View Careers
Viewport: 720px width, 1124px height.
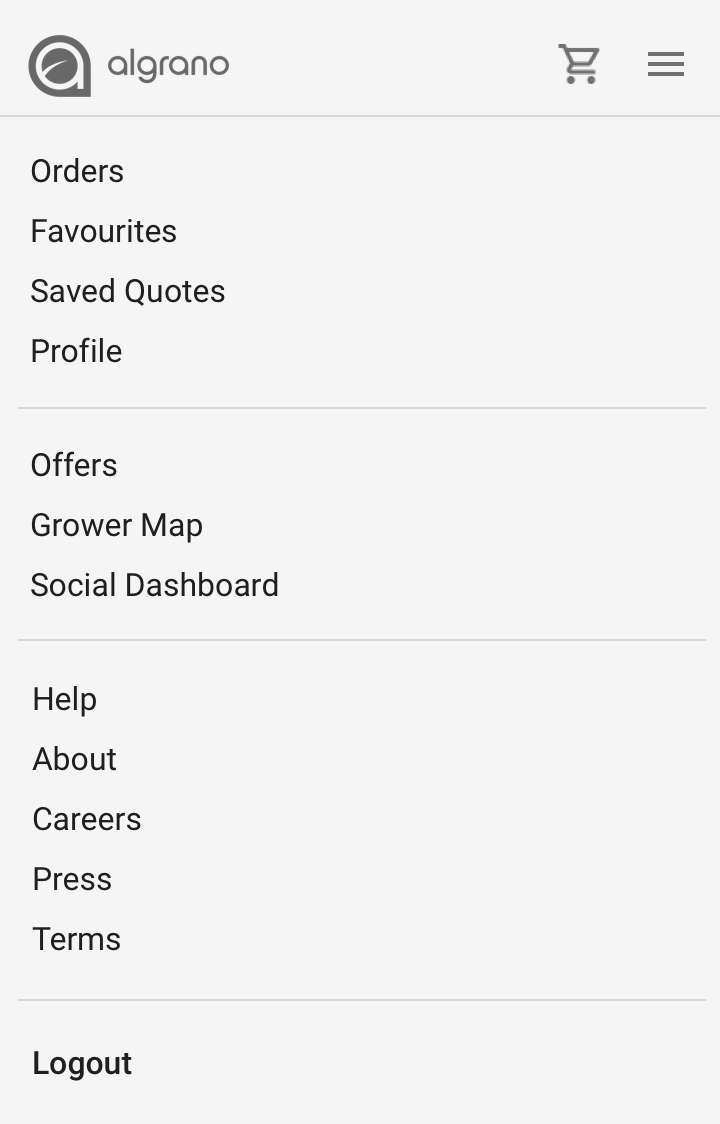tap(87, 819)
